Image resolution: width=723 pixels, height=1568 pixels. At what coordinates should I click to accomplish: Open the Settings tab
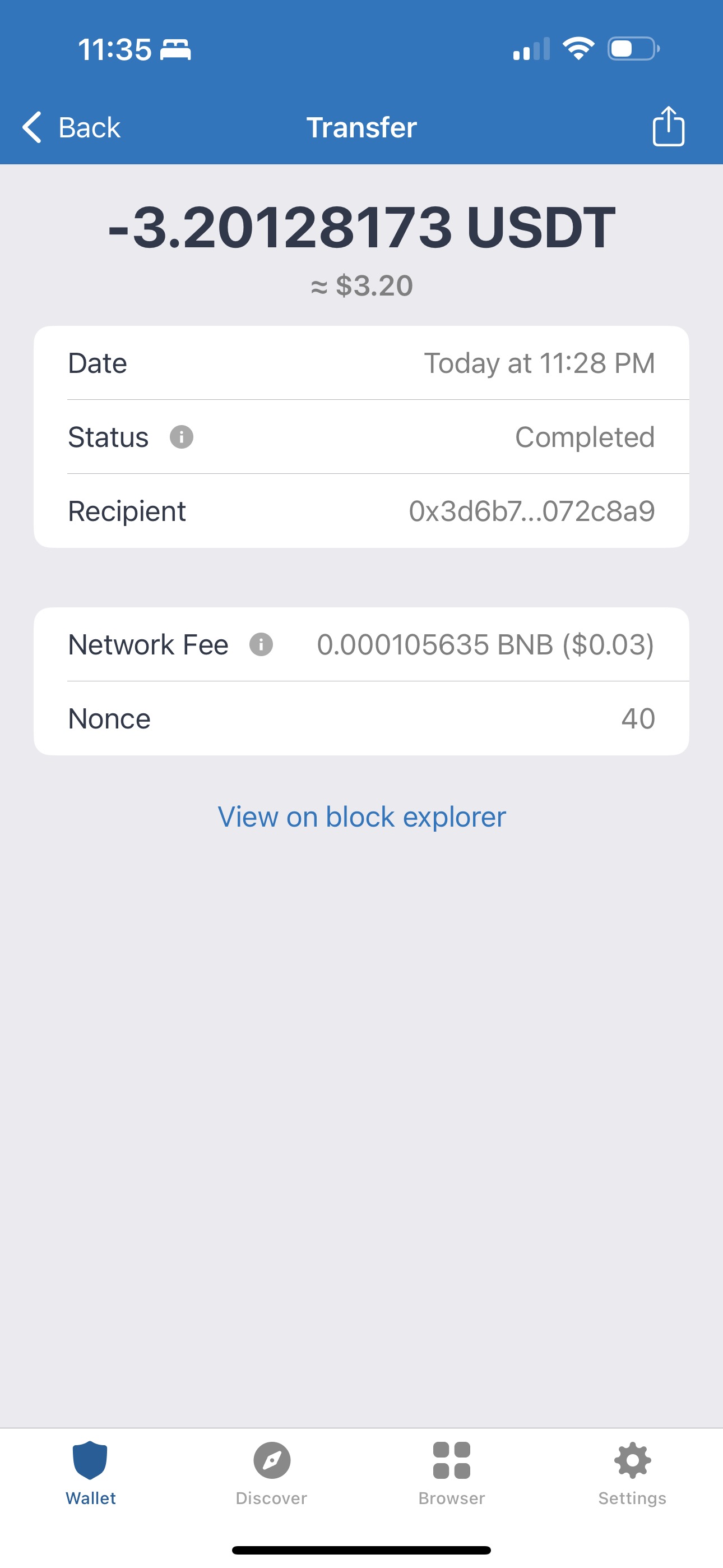coord(632,1470)
